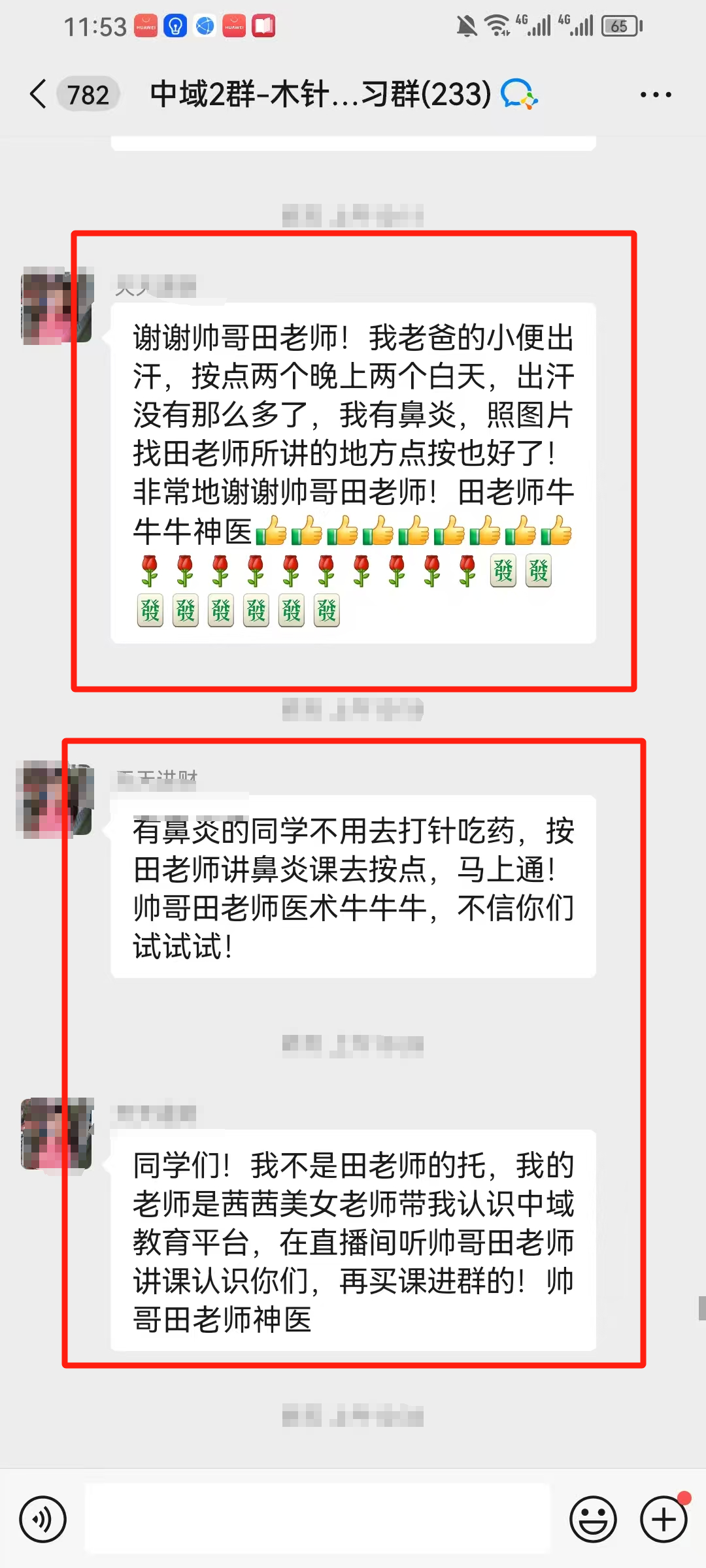Open chat settings via the three-dot menu
706x1568 pixels.
(655, 94)
